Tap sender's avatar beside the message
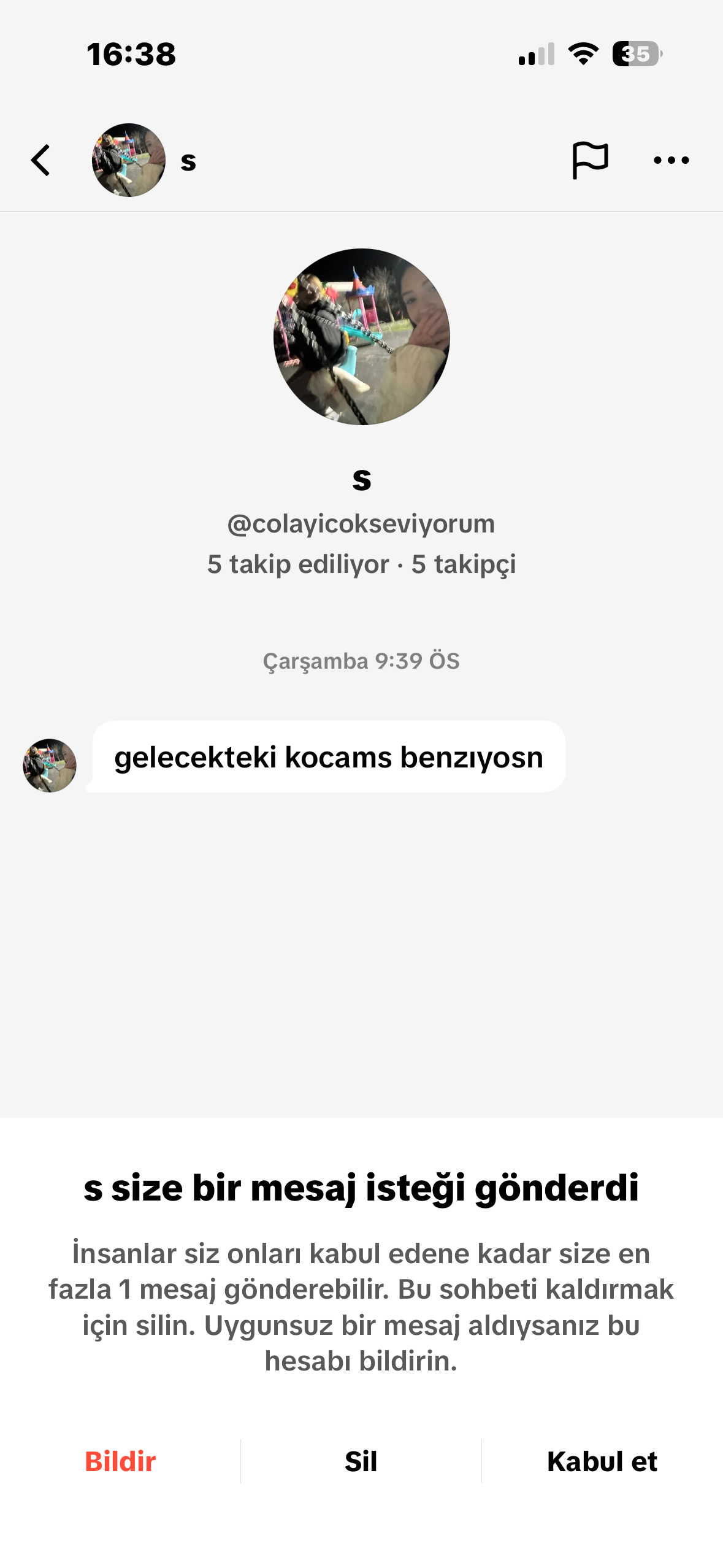 (50, 766)
